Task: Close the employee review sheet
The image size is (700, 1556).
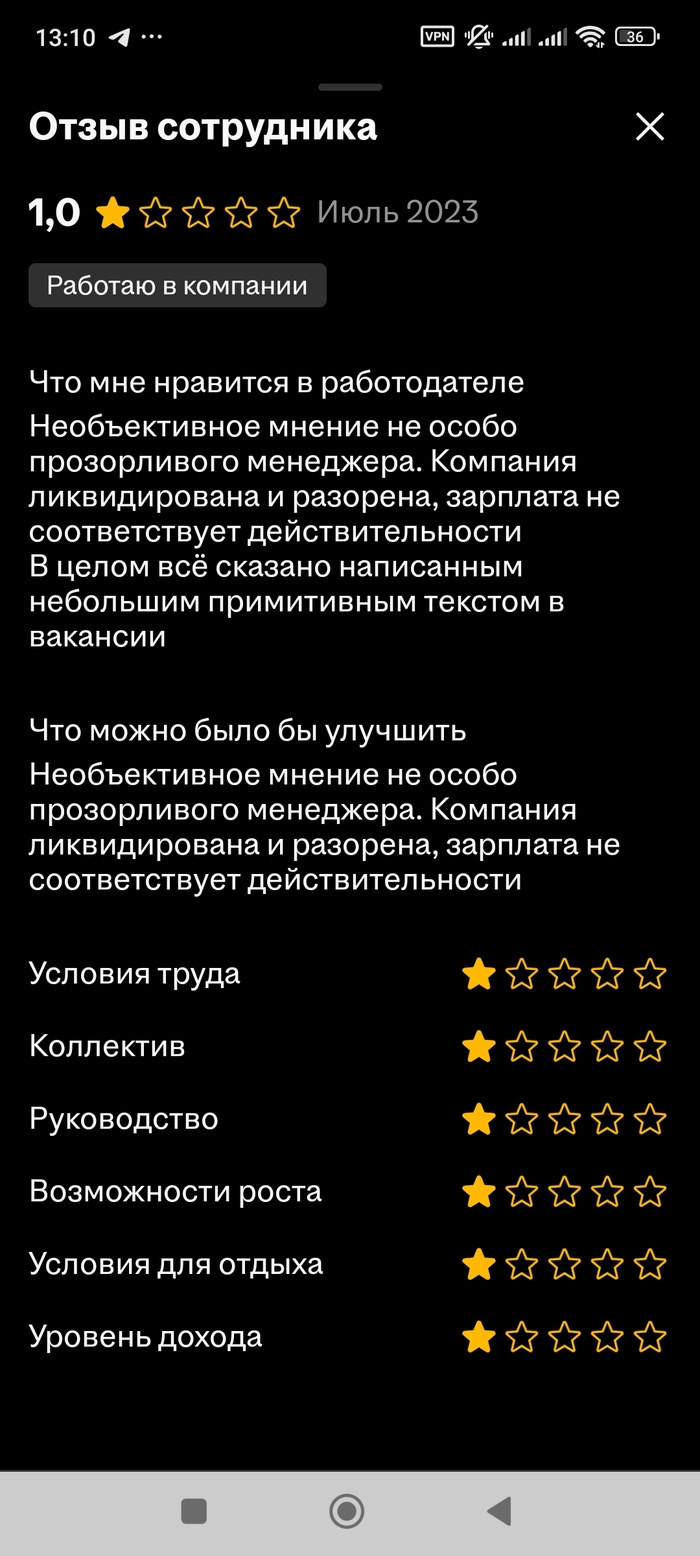Action: [650, 127]
